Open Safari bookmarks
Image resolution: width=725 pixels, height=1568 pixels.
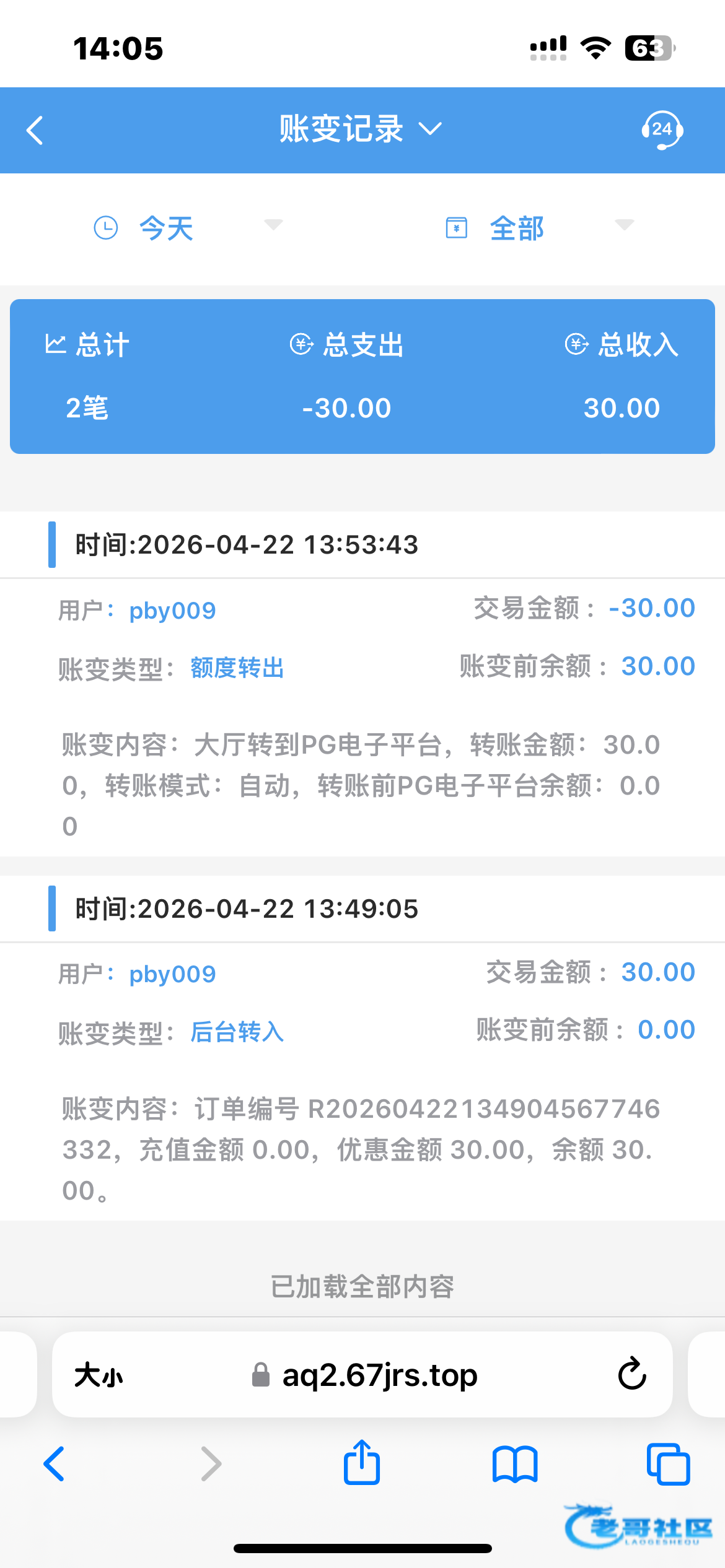515,1464
